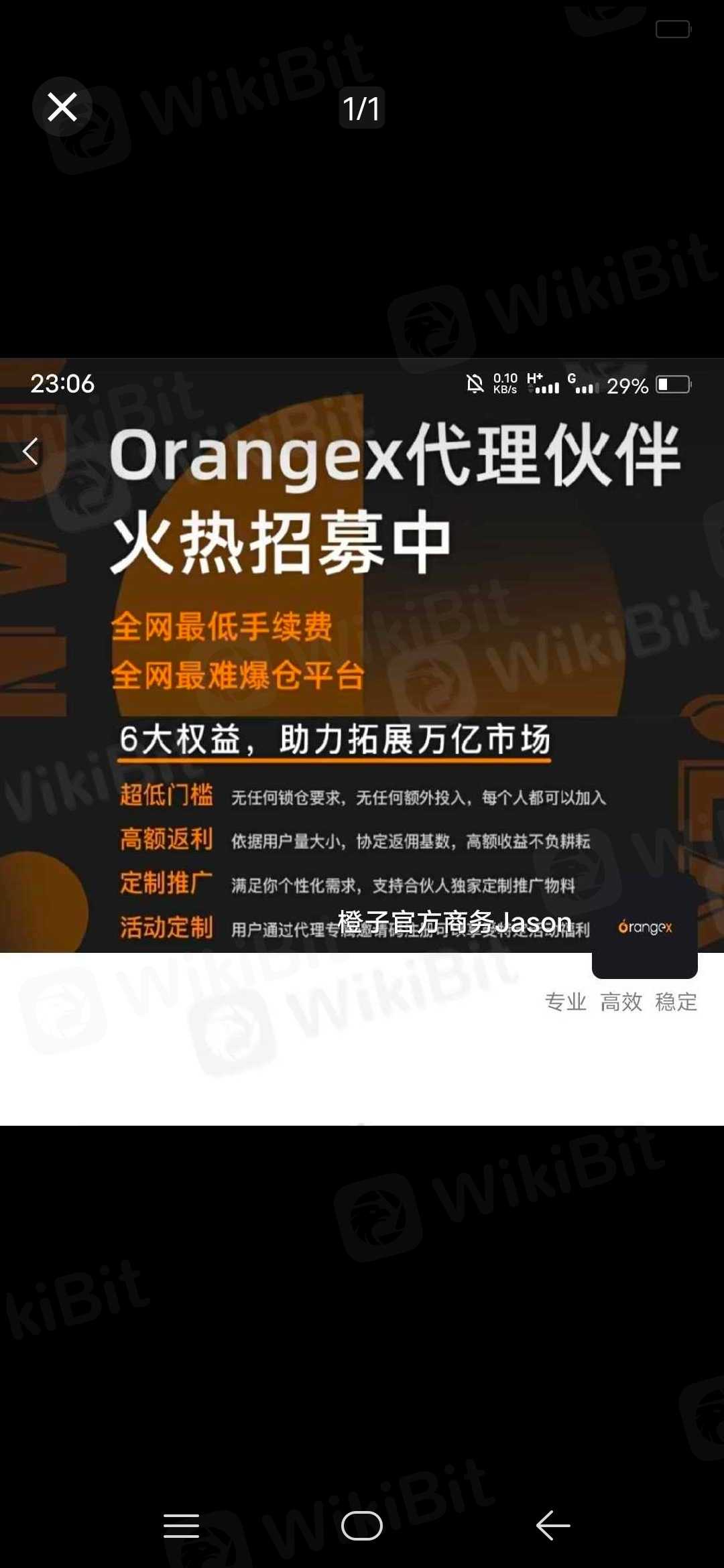Close the image viewer

(62, 107)
